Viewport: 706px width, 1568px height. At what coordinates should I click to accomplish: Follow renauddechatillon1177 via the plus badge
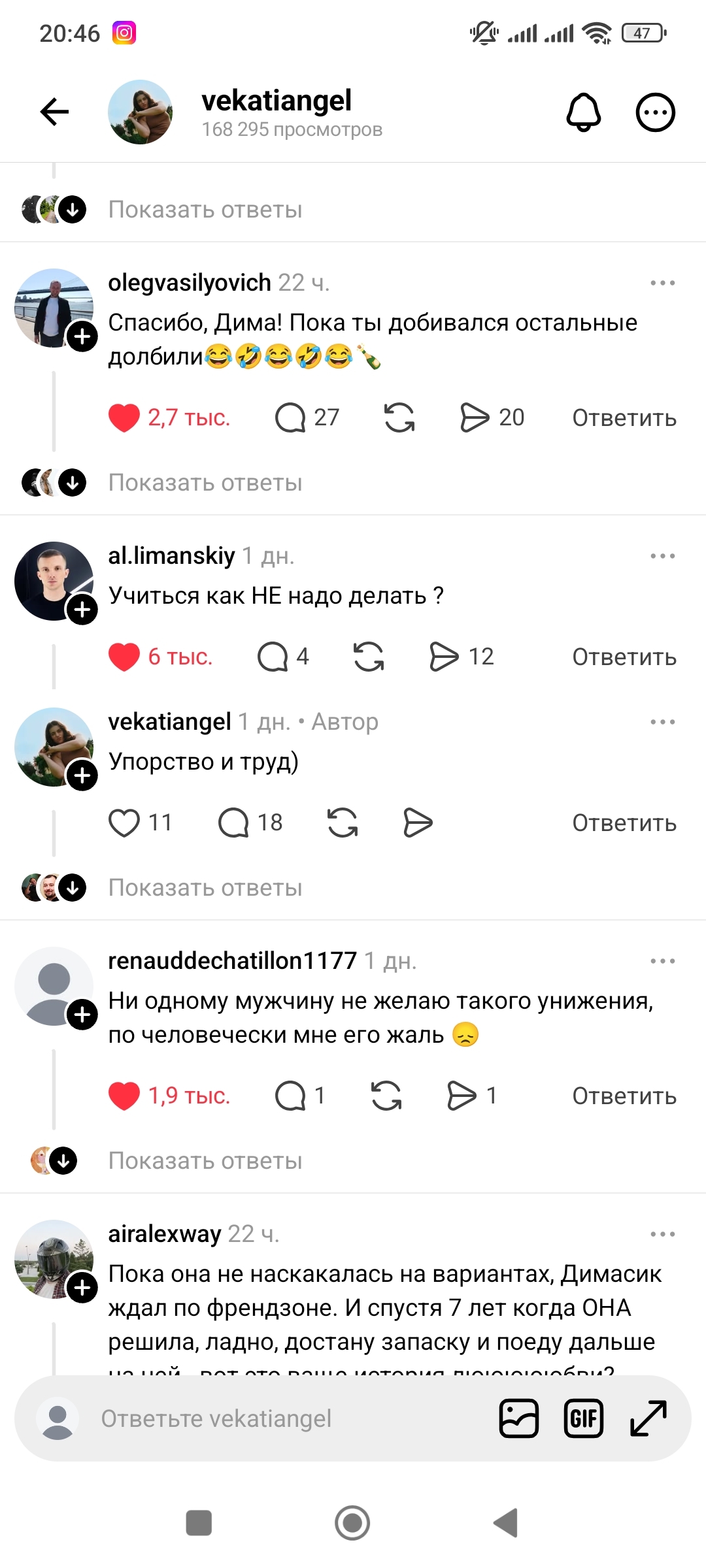(x=82, y=1015)
